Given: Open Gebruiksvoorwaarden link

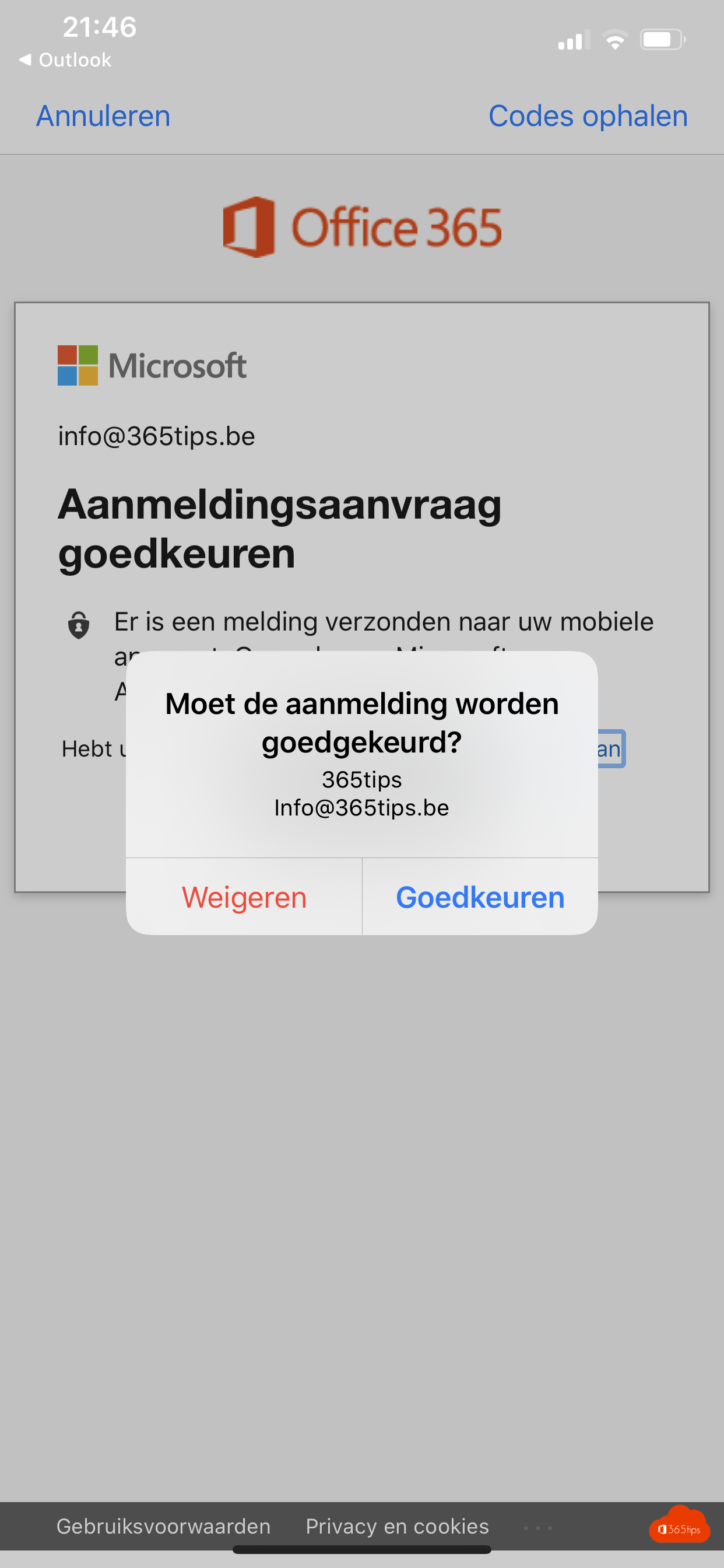Looking at the screenshot, I should [x=163, y=1526].
